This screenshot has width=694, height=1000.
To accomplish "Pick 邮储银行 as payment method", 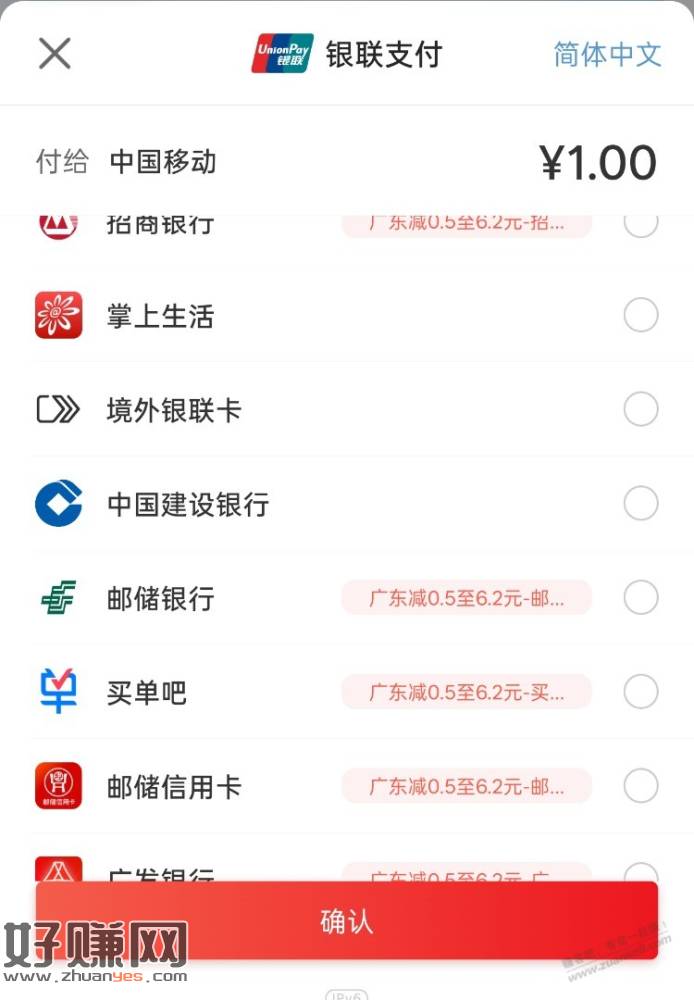I will pyautogui.click(x=641, y=598).
